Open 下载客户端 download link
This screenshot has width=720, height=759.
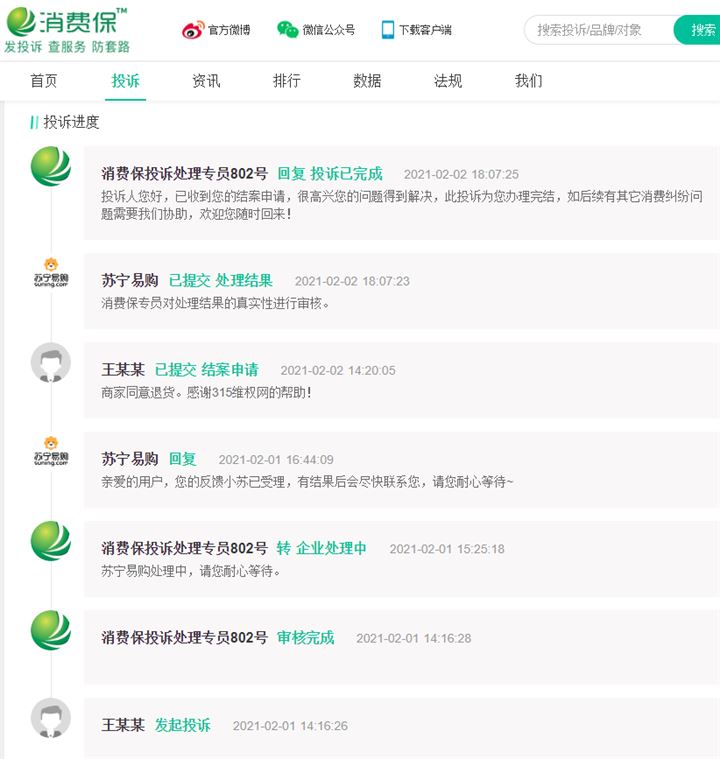click(x=415, y=30)
